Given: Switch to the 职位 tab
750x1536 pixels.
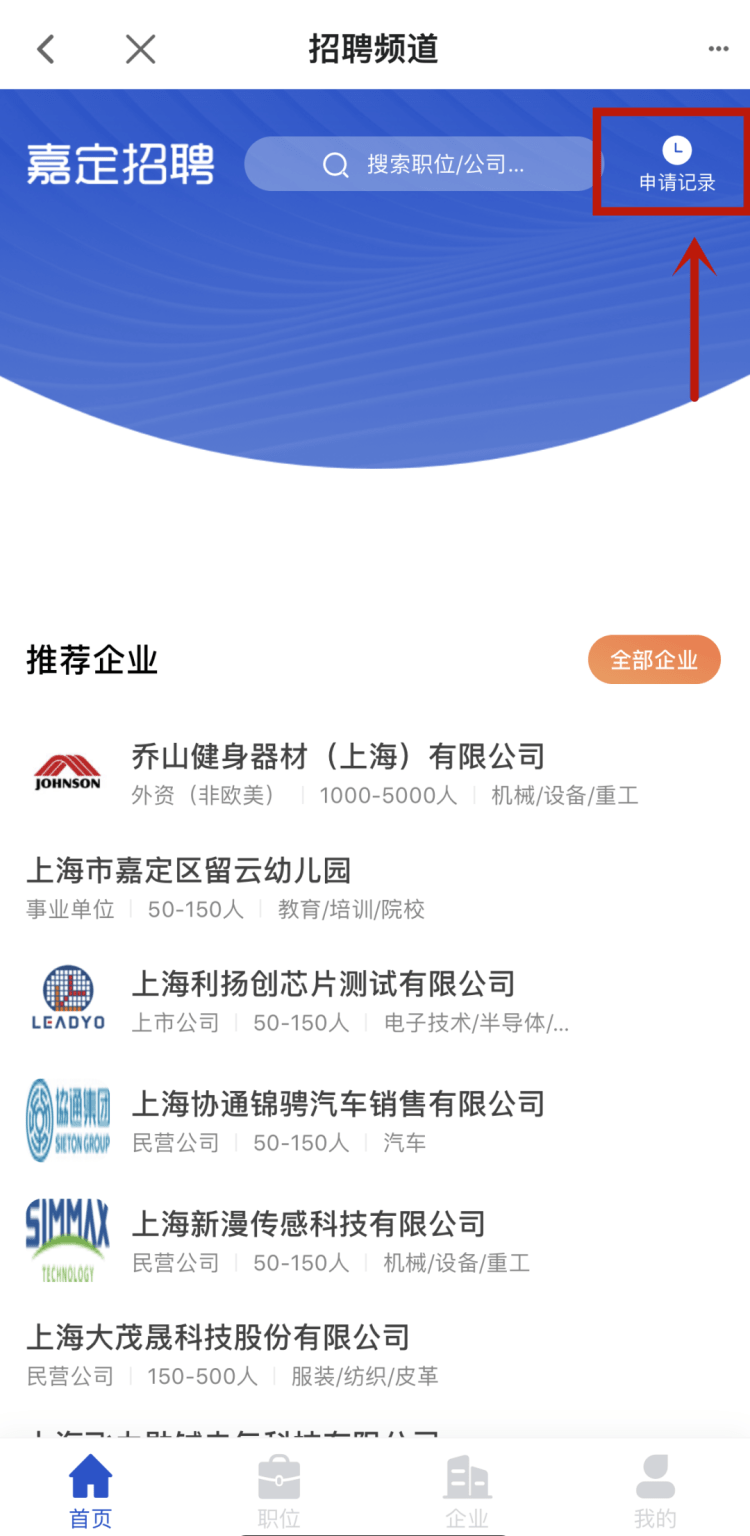Looking at the screenshot, I should coord(279,1492).
